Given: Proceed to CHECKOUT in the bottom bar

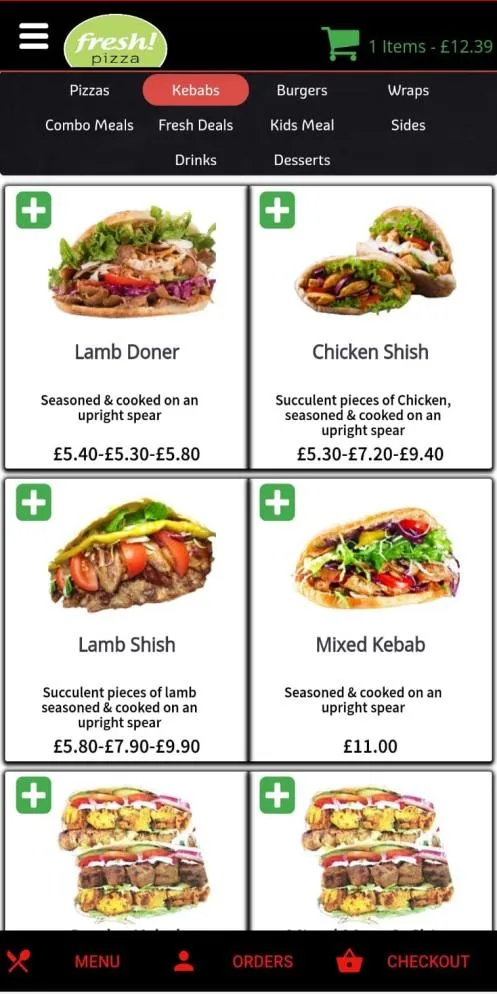Looking at the screenshot, I should pyautogui.click(x=403, y=962).
